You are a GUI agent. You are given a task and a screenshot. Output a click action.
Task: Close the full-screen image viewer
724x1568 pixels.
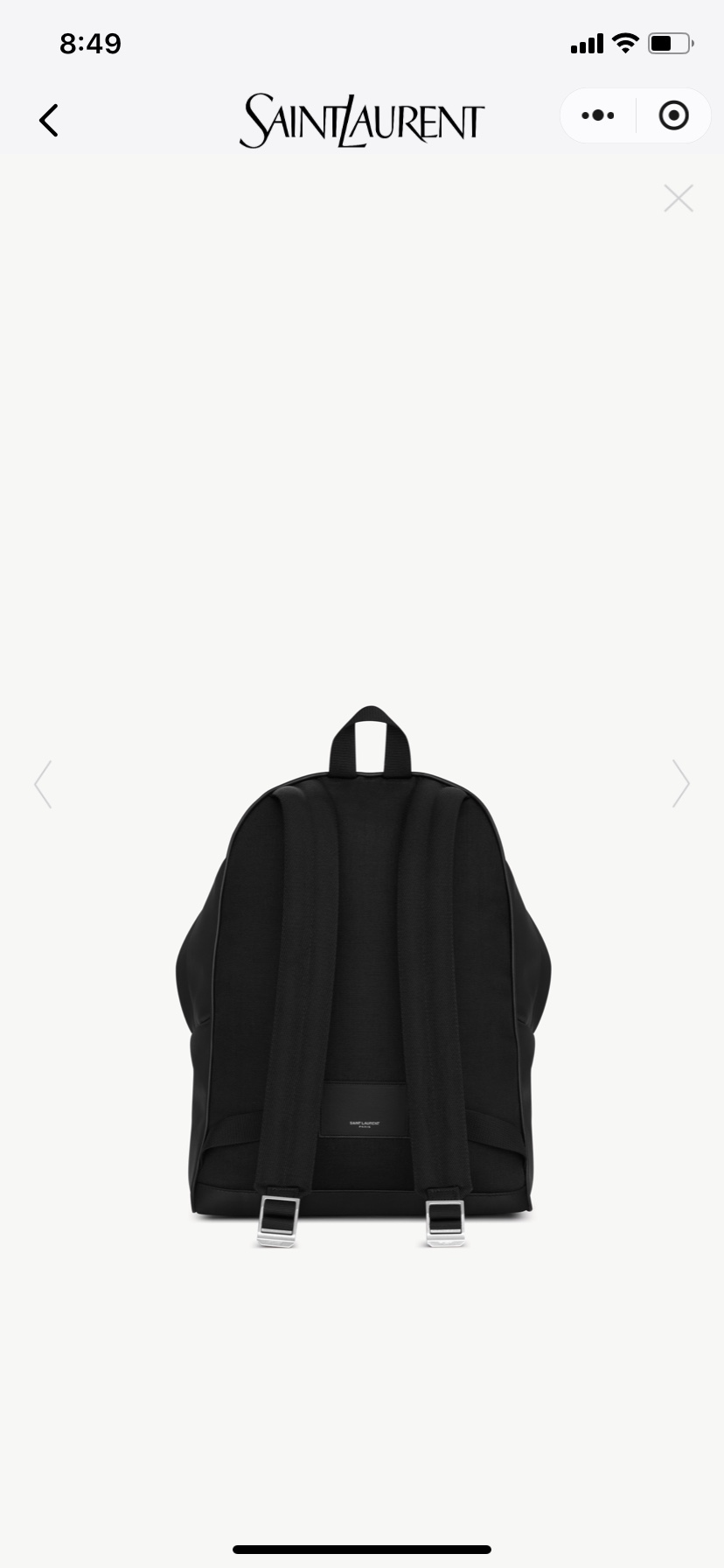[x=679, y=199]
